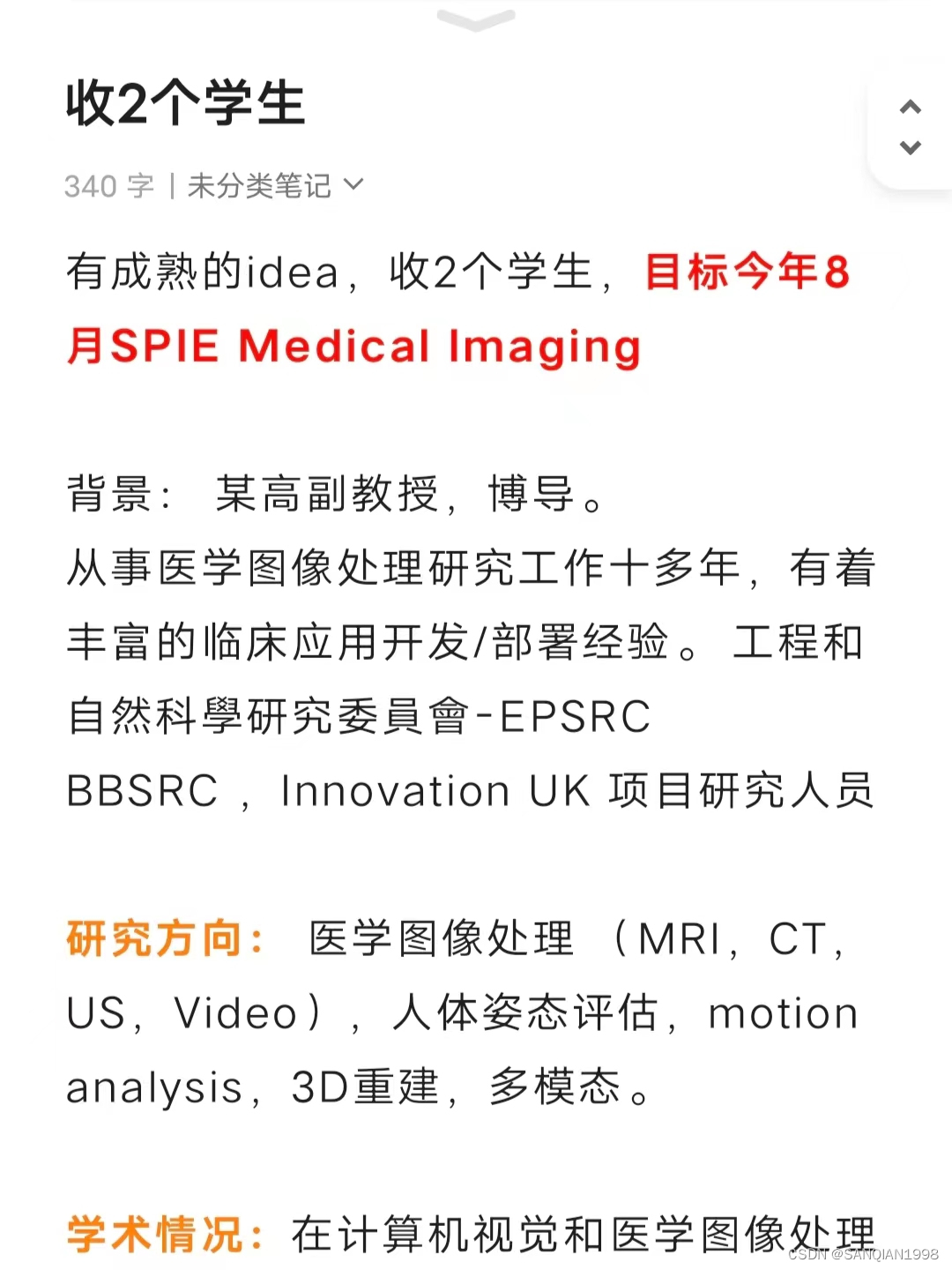Image resolution: width=952 pixels, height=1270 pixels.
Task: Jump down with the down arrow
Action: (910, 147)
